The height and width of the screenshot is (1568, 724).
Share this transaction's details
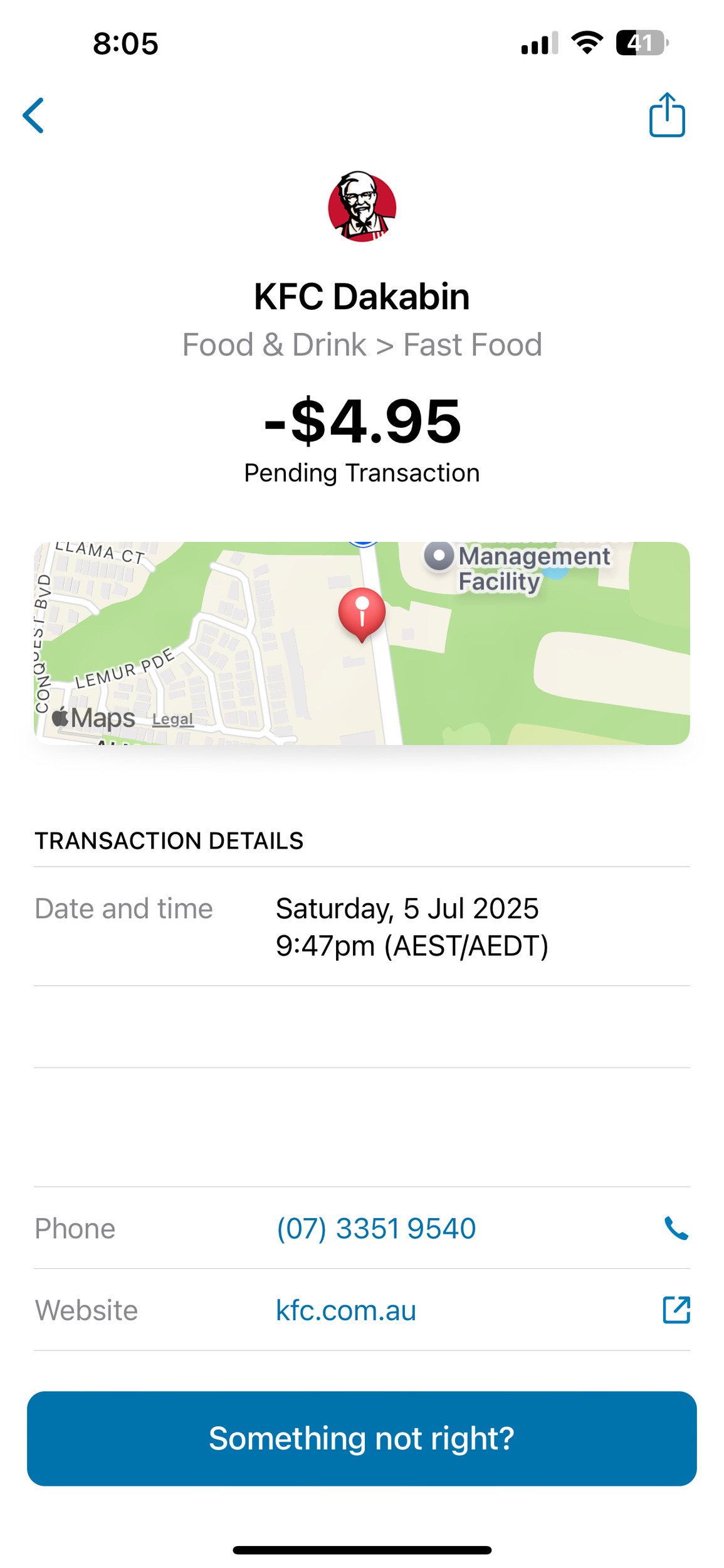pyautogui.click(x=666, y=115)
